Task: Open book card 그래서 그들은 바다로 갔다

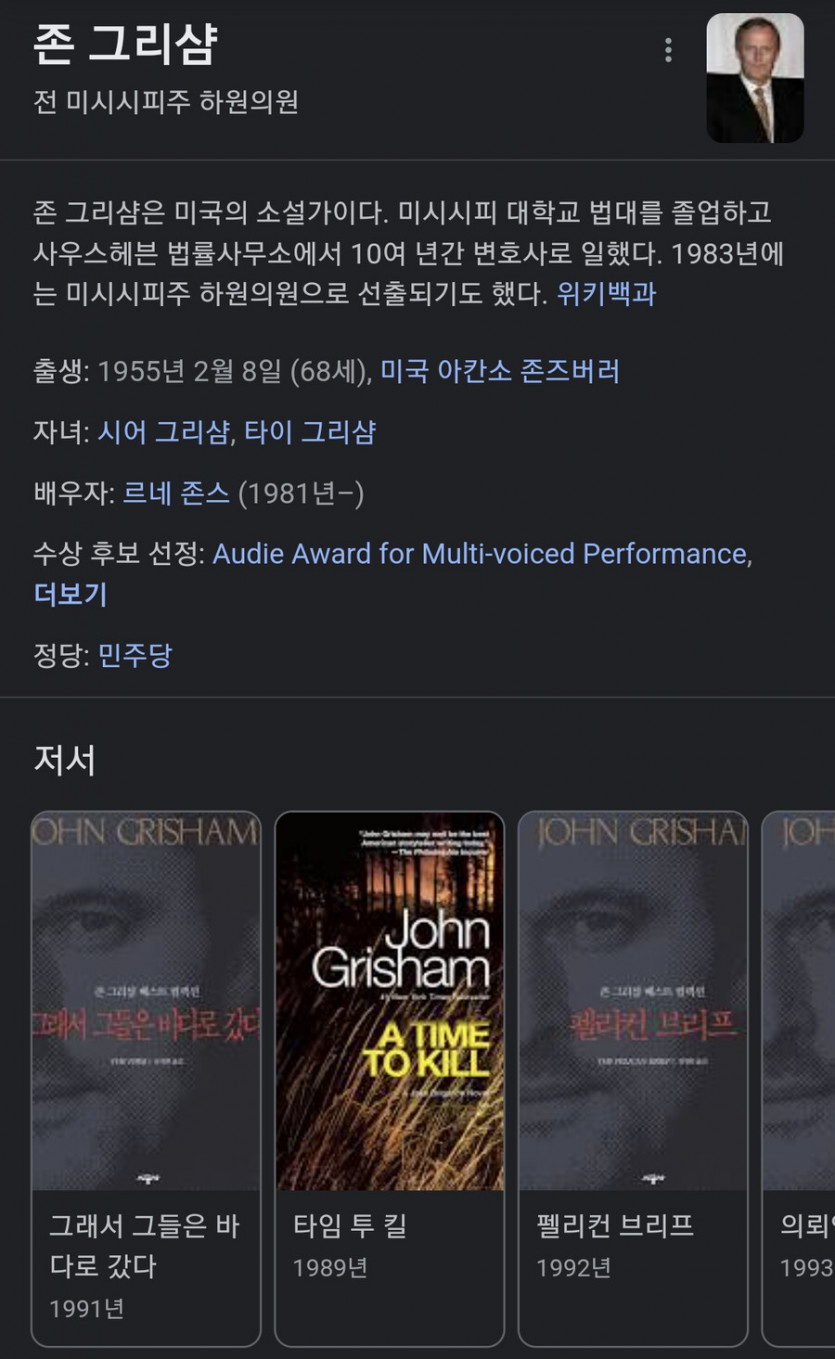Action: 146,1078
